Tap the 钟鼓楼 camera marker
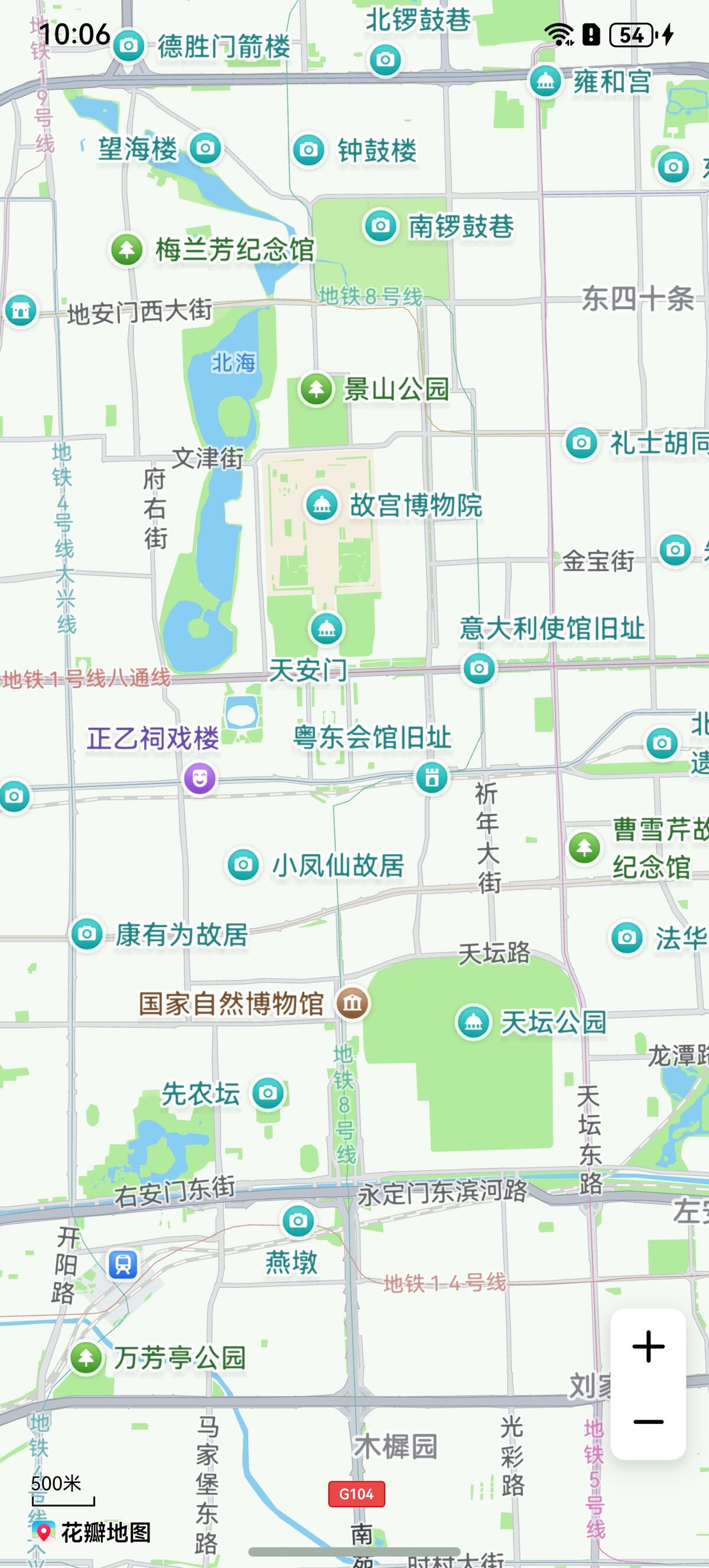709x1568 pixels. coord(308,150)
